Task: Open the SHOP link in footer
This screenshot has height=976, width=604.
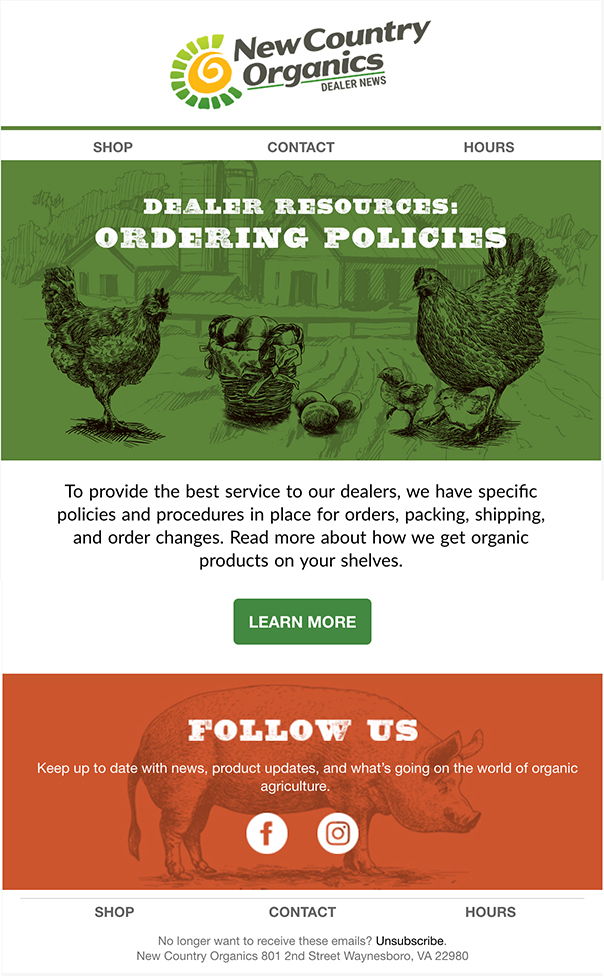Action: [114, 912]
